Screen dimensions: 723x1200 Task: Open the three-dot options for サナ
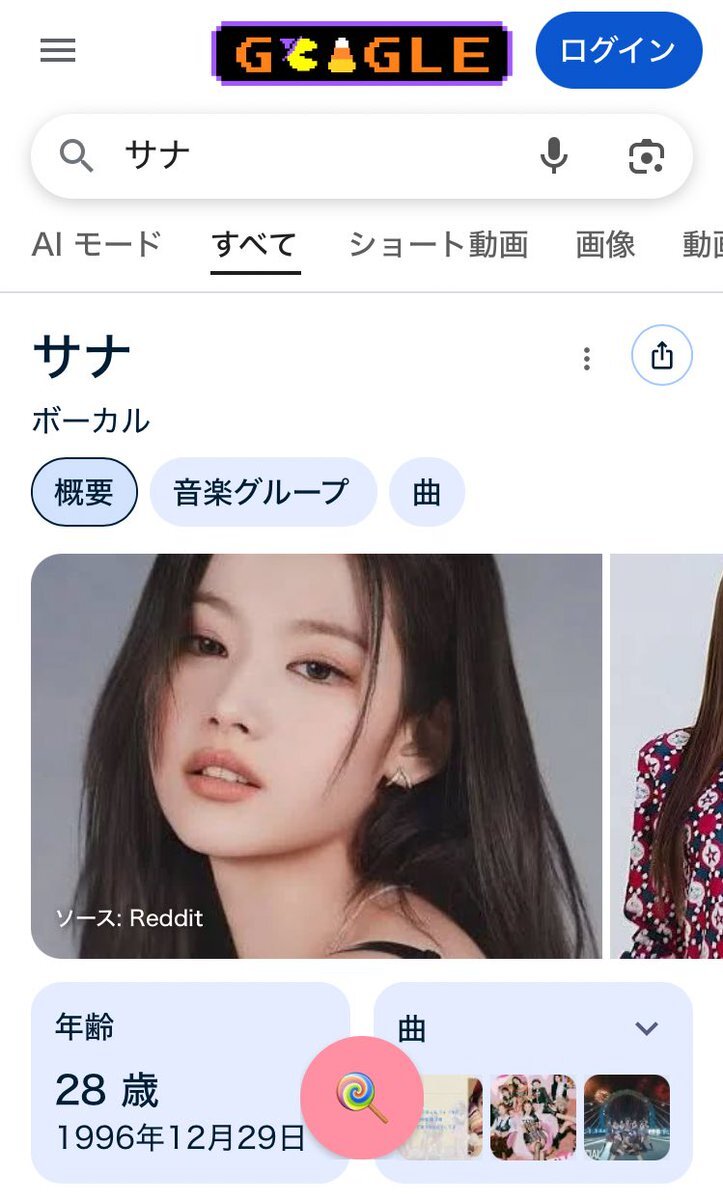coord(587,358)
